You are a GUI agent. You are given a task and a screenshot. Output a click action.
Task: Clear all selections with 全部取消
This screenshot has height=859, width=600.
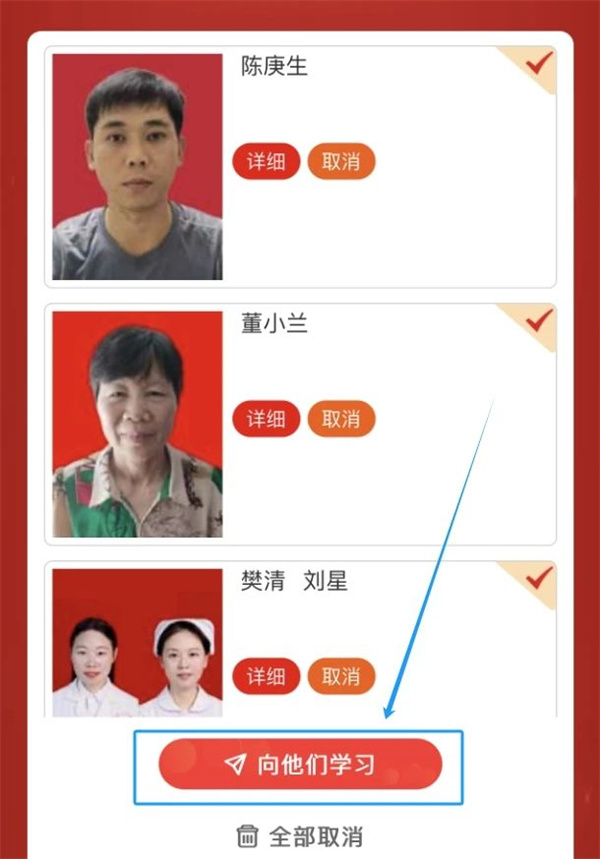pyautogui.click(x=300, y=836)
